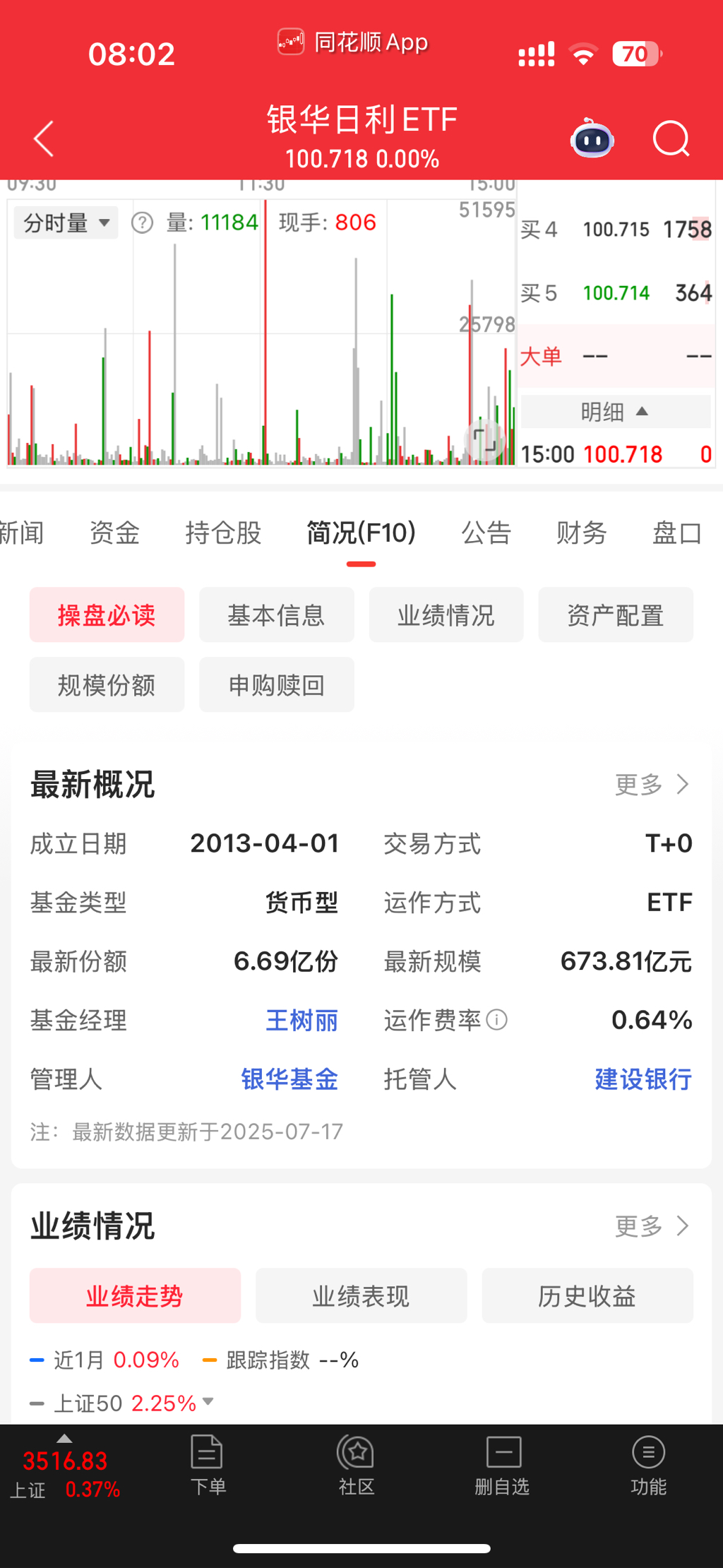The image size is (723, 1568).
Task: Toggle the 明细 trade details panel
Action: (615, 412)
